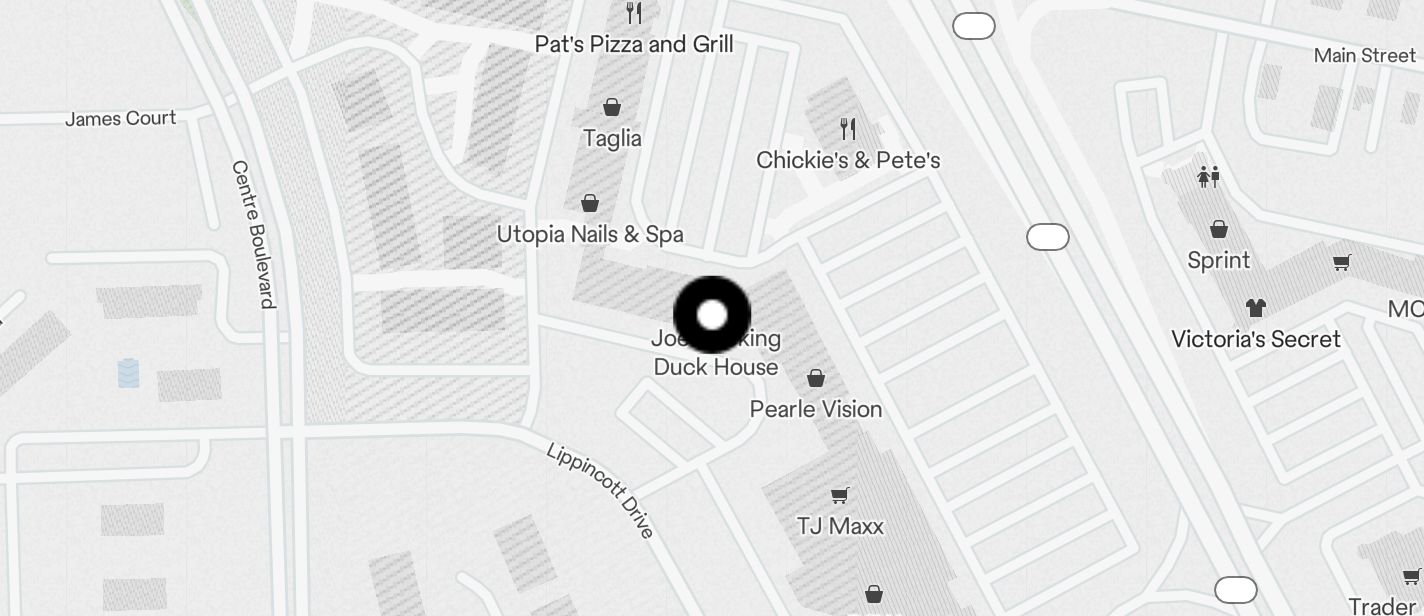Select Chickie's & Pete's restaurant marker

point(848,129)
